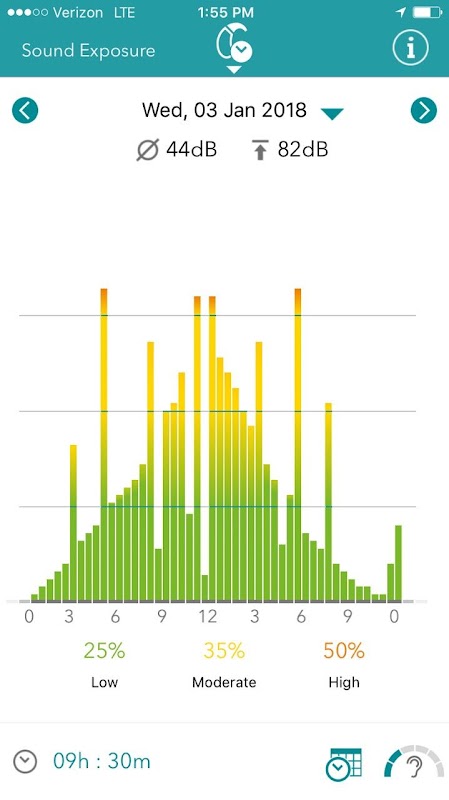The height and width of the screenshot is (800, 449).
Task: Open the ear gauge view
Action: tap(413, 762)
